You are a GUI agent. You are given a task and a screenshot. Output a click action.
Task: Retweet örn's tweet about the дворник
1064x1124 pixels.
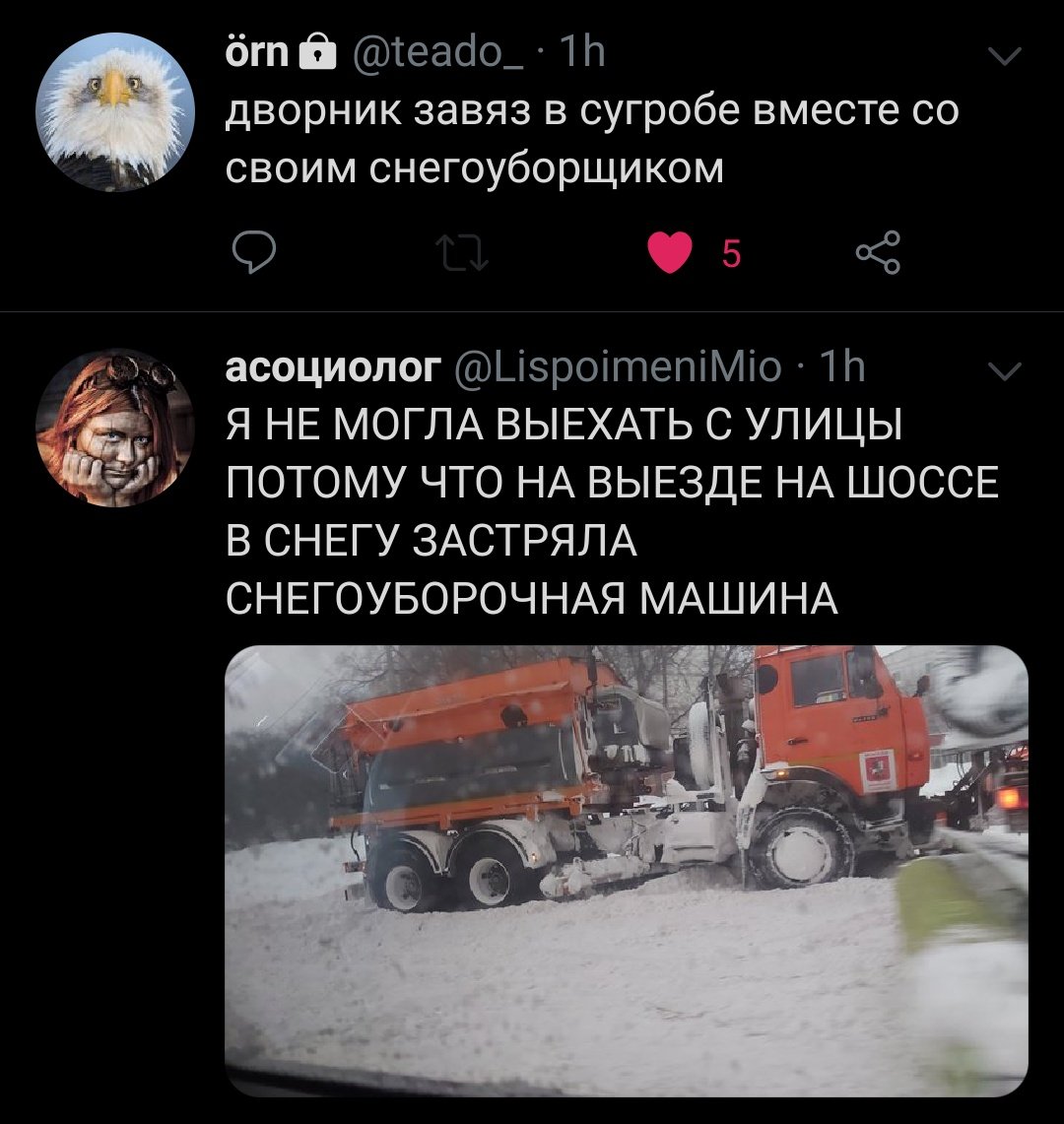coord(463,253)
